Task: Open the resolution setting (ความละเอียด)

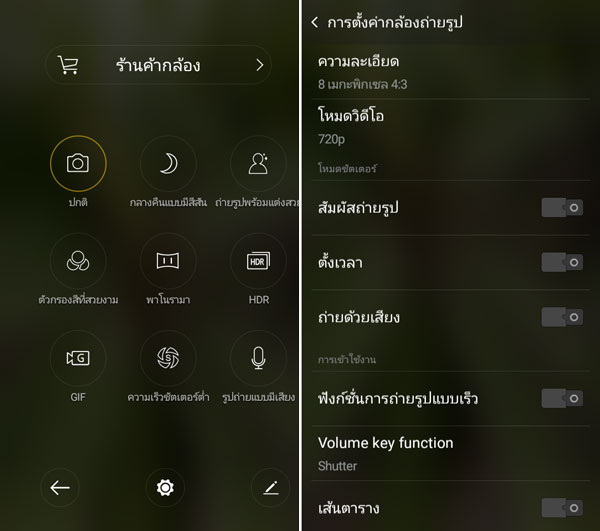Action: (x=450, y=71)
